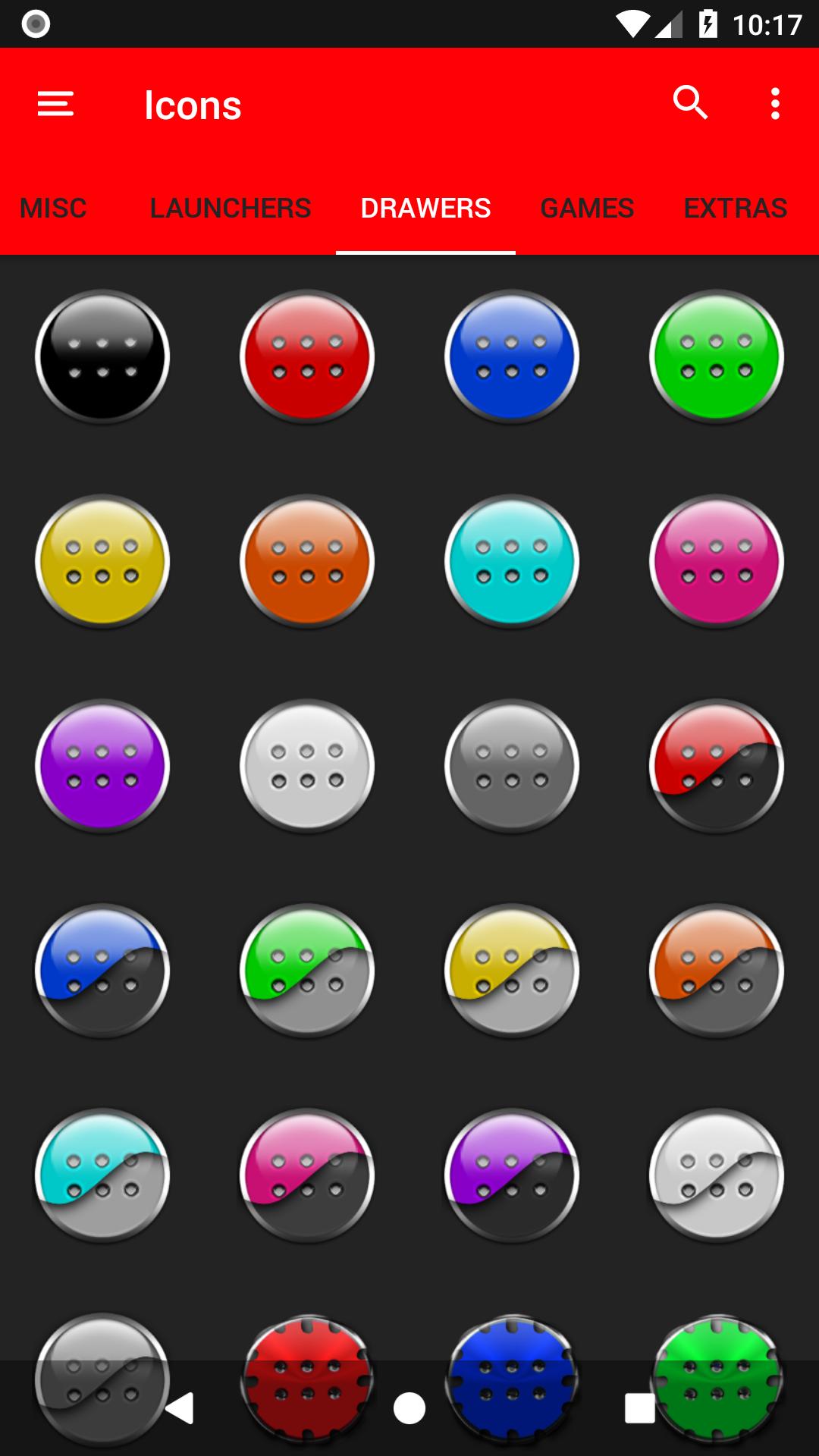The height and width of the screenshot is (1456, 819).
Task: Switch to the MISC tab
Action: point(53,208)
